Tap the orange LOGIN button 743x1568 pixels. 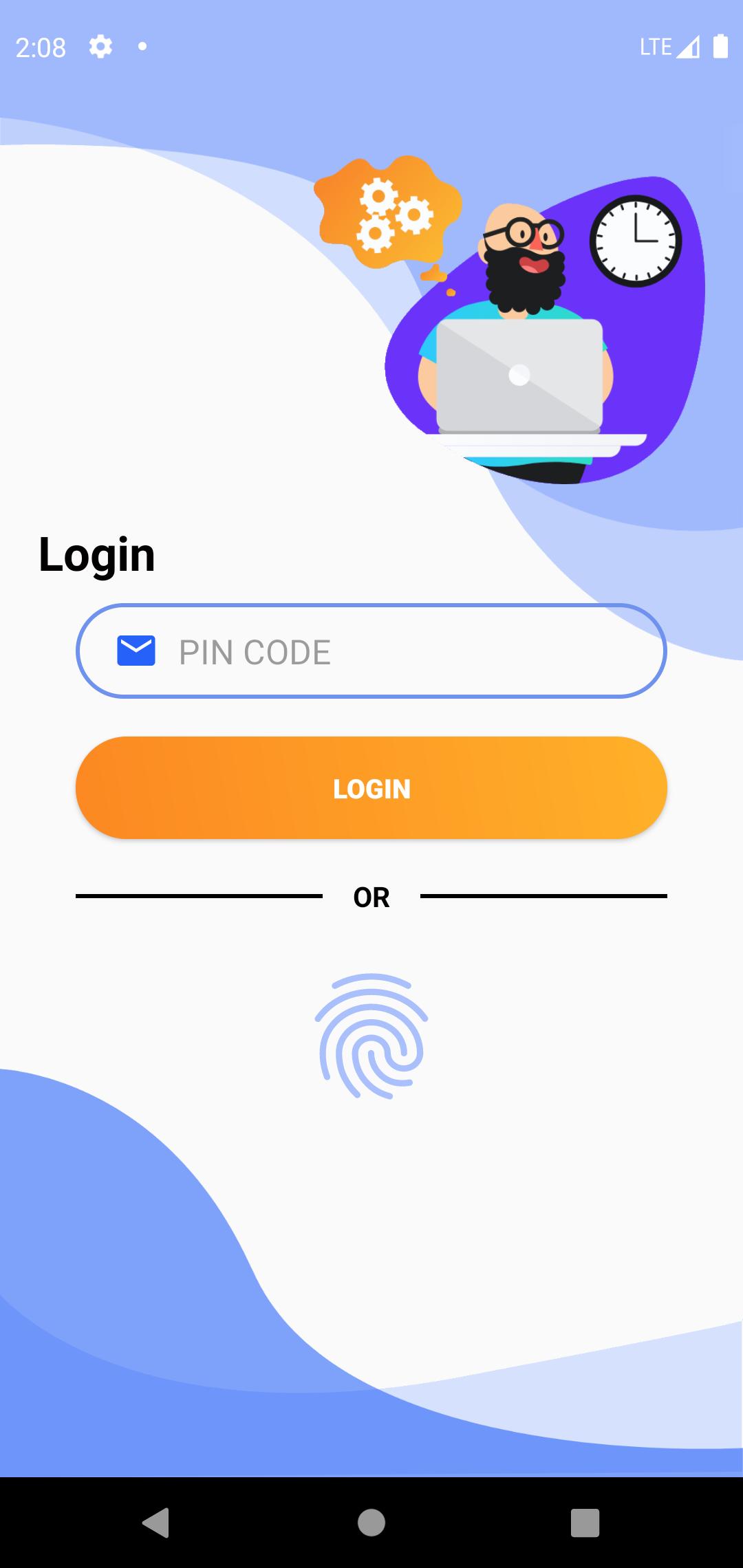point(371,787)
